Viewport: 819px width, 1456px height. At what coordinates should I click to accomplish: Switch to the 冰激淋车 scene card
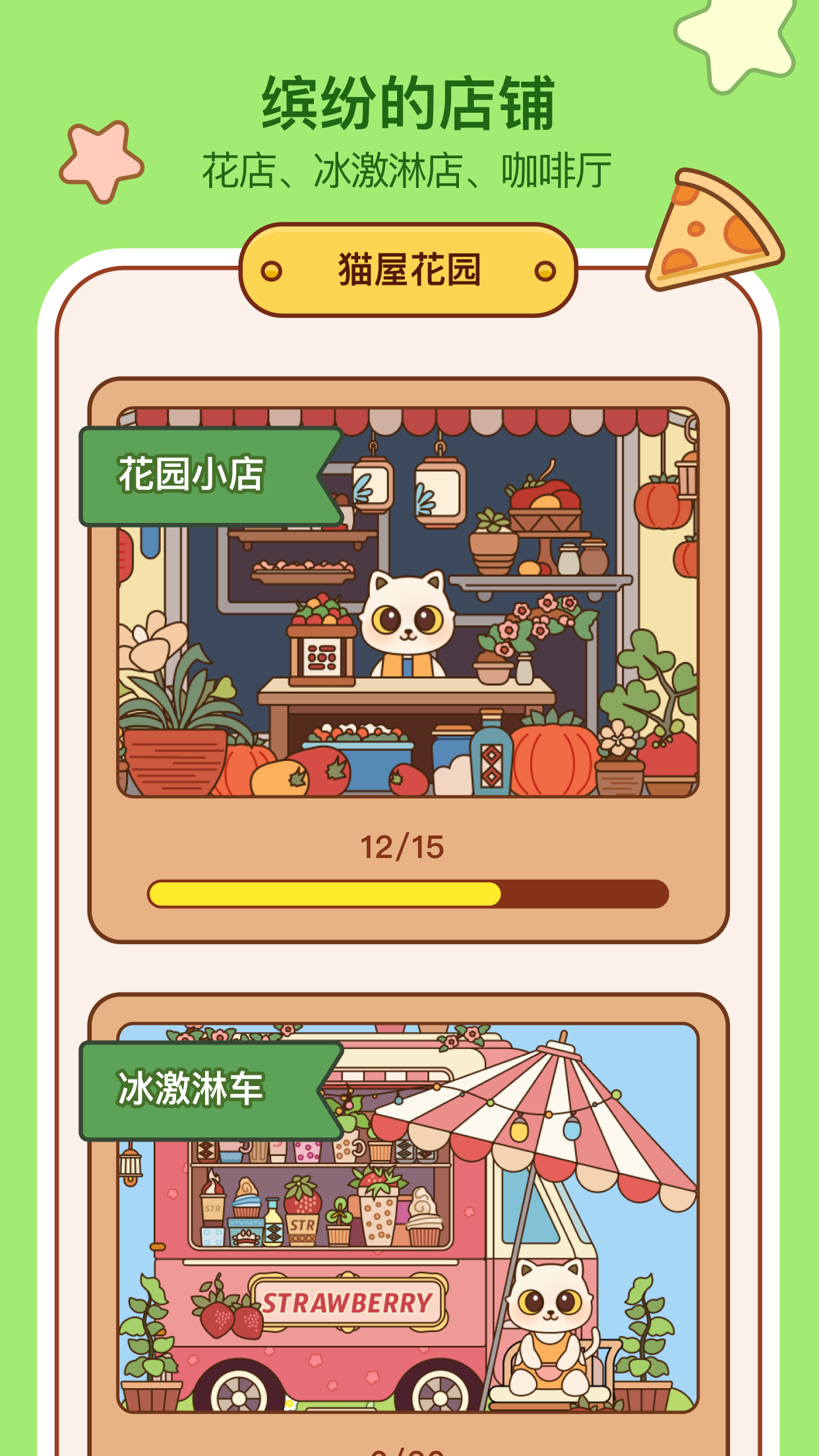click(x=409, y=1240)
